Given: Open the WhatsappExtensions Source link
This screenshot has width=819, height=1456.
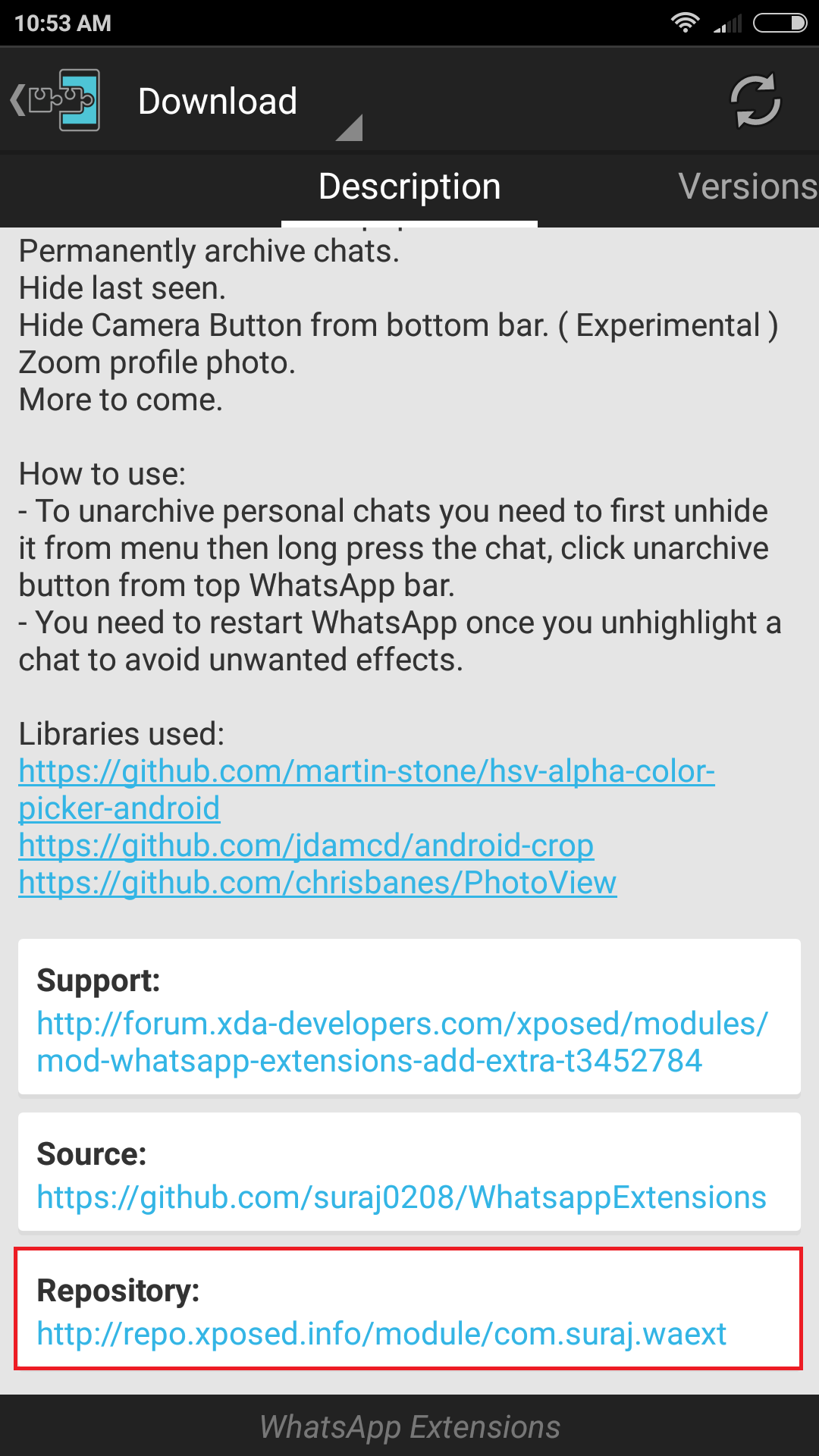Looking at the screenshot, I should [401, 1197].
